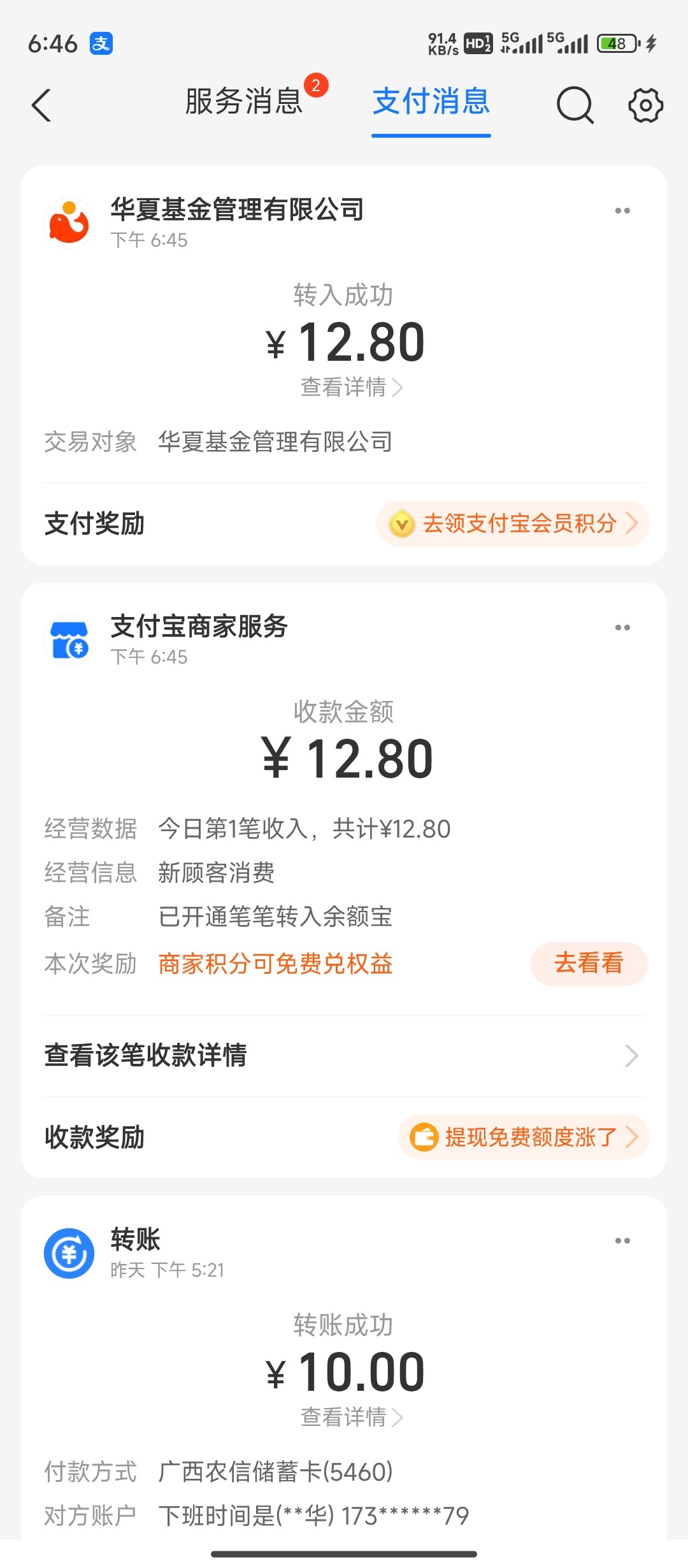Open the search icon
This screenshot has width=688, height=1568.
575,105
